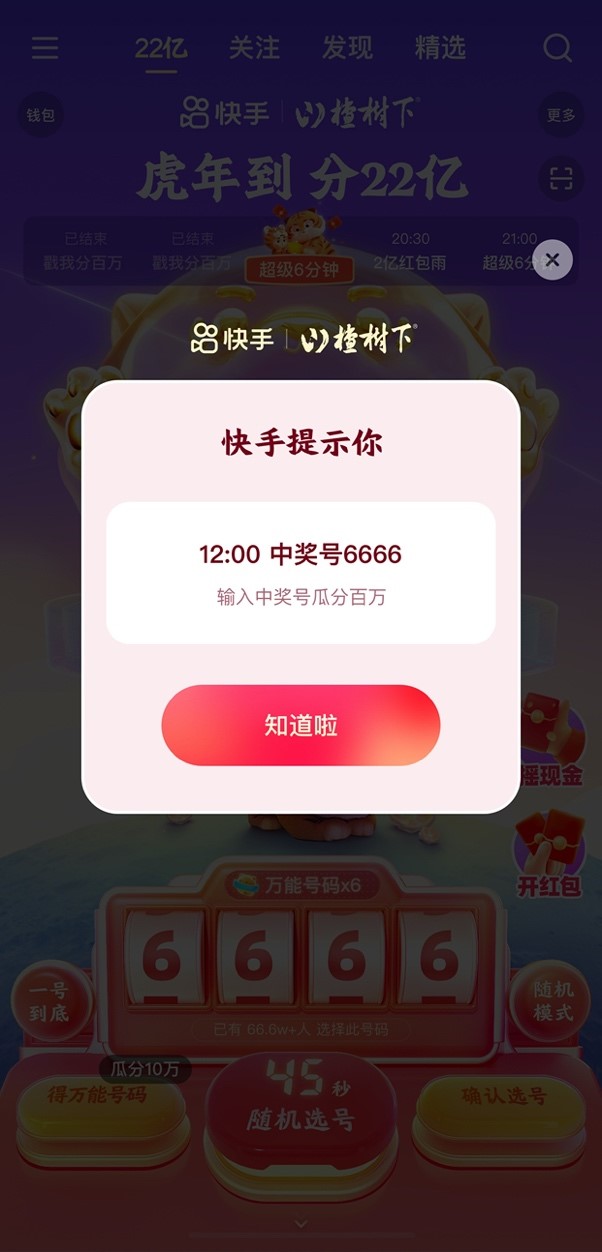Open the scan code icon
Viewport: 602px width, 1252px height.
point(561,178)
